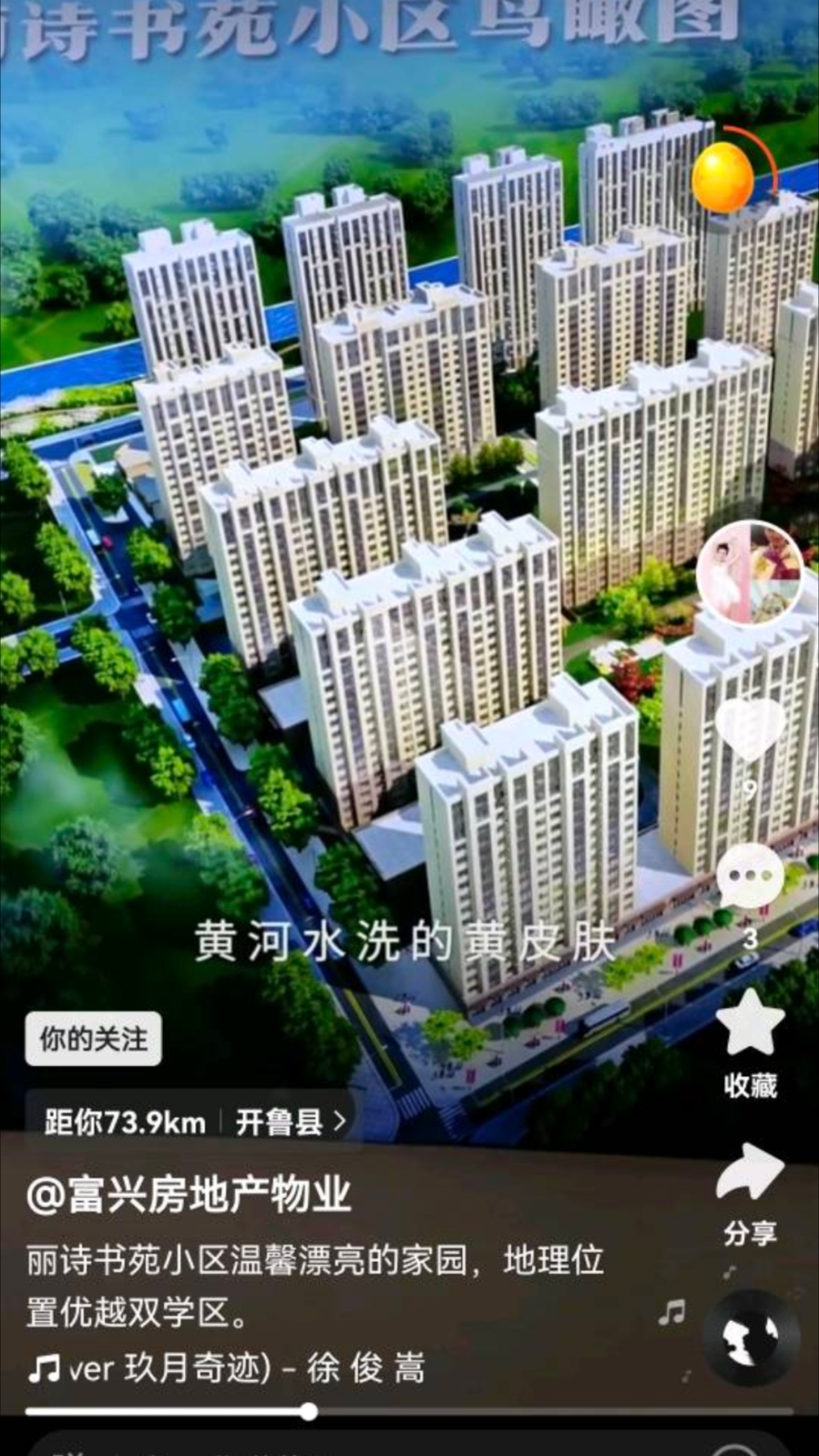Open the 玖月奇迹 music track
The image size is (819, 1456).
tap(228, 1368)
